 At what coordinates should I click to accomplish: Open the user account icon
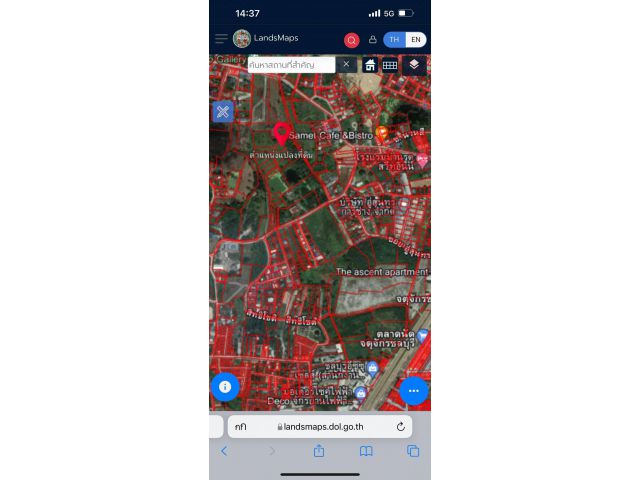tap(373, 40)
